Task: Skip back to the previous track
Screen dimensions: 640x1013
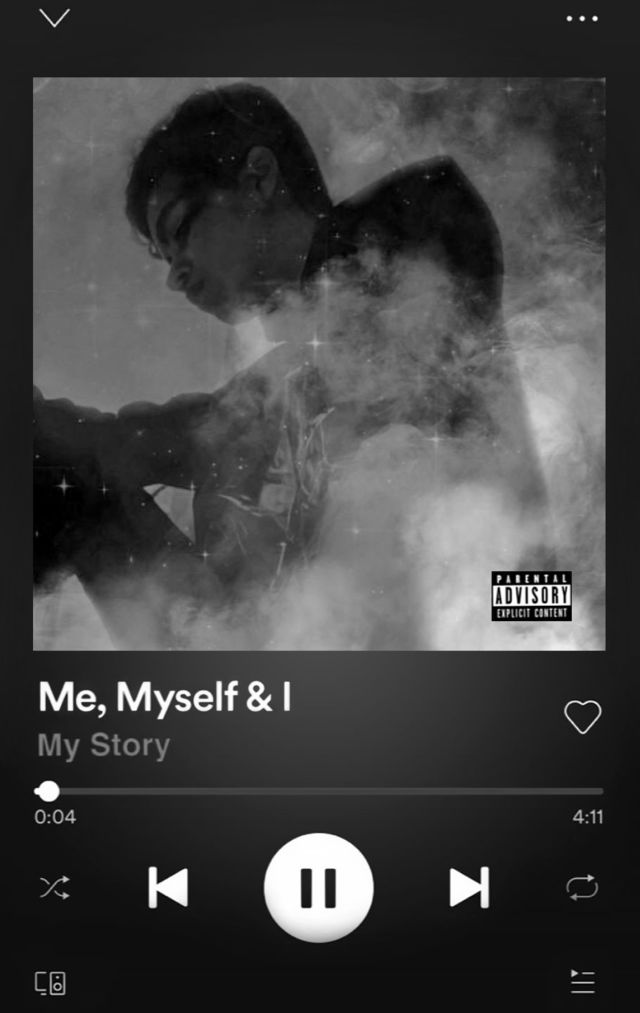Action: [168, 887]
